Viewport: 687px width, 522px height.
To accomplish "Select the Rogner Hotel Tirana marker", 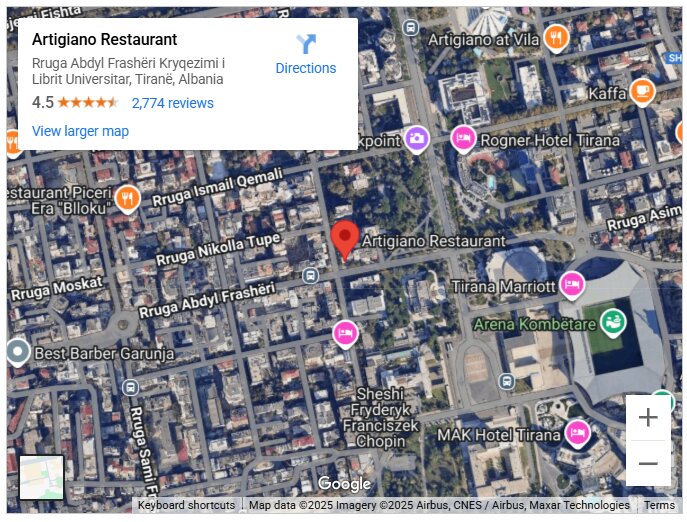I will pos(463,138).
